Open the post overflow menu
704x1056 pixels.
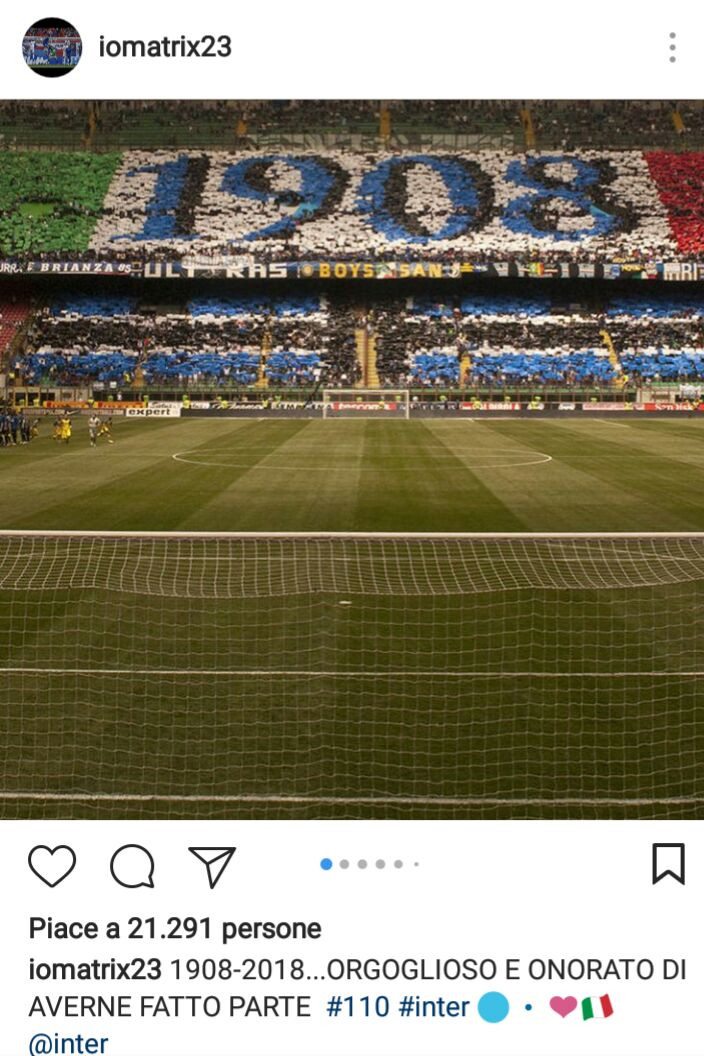point(672,47)
